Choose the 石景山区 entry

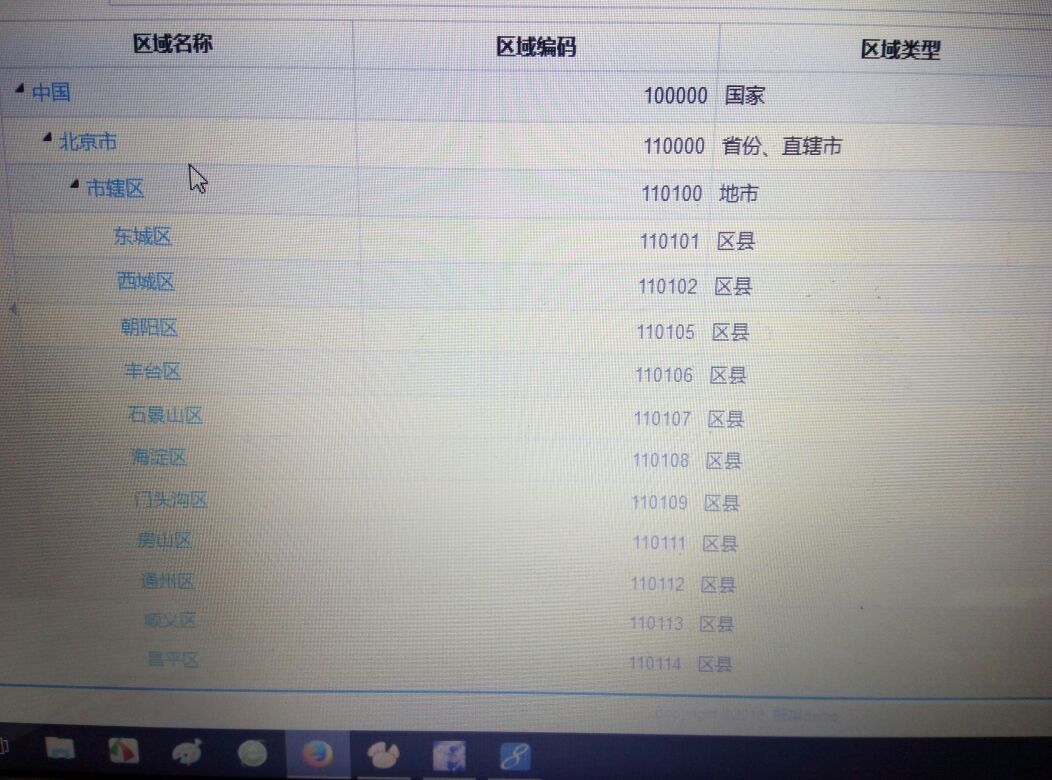pyautogui.click(x=166, y=414)
